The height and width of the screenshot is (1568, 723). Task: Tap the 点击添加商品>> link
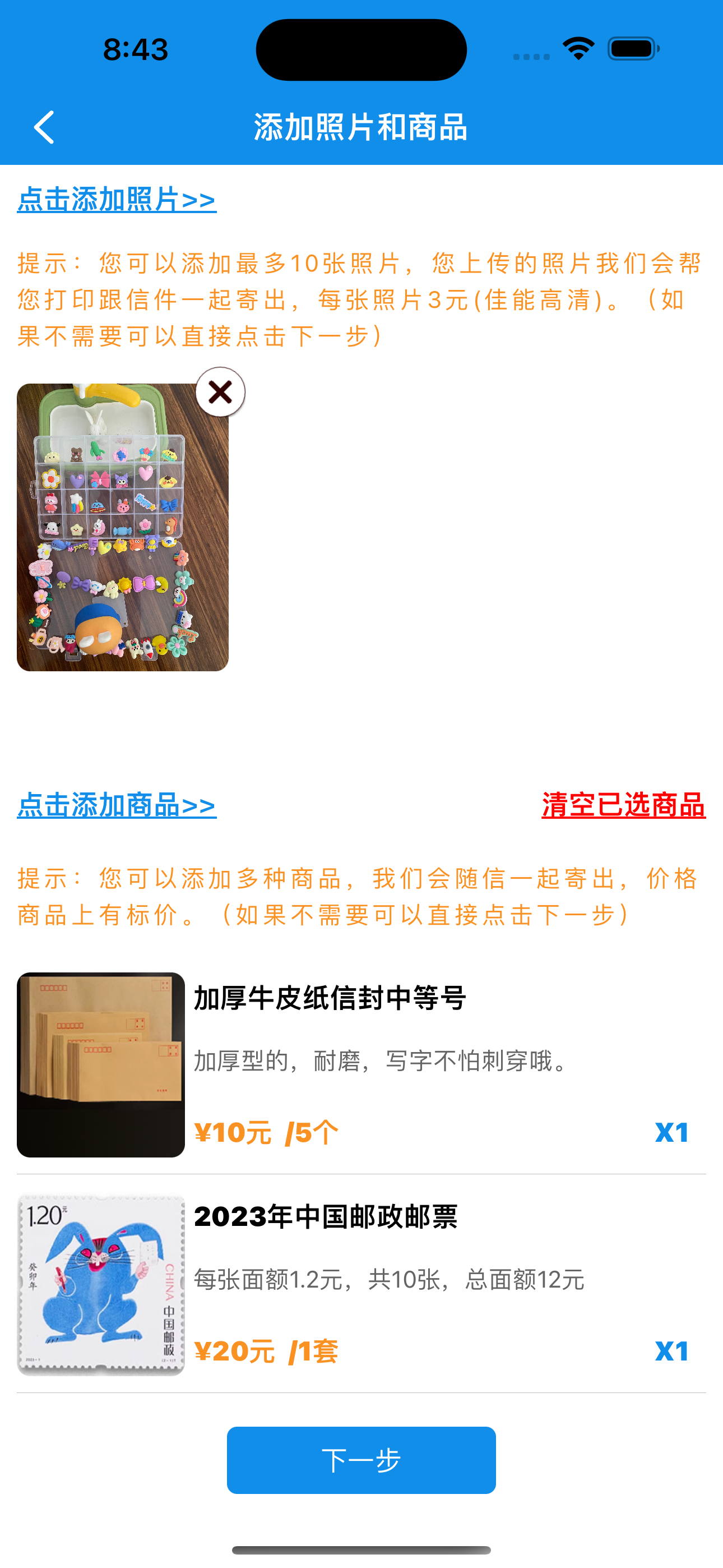117,805
